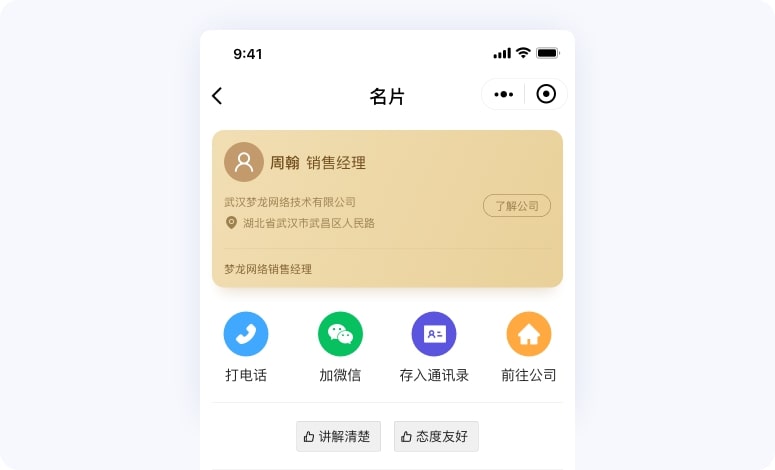
Task: Choose the 态度友好 tag
Action: 436,436
